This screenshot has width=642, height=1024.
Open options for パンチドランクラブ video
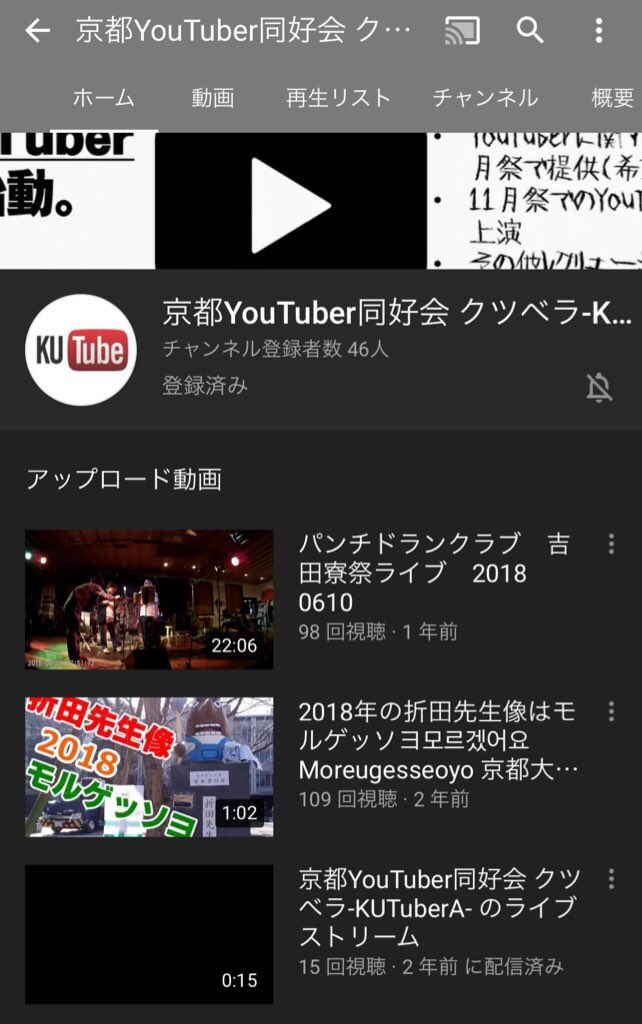coord(611,544)
